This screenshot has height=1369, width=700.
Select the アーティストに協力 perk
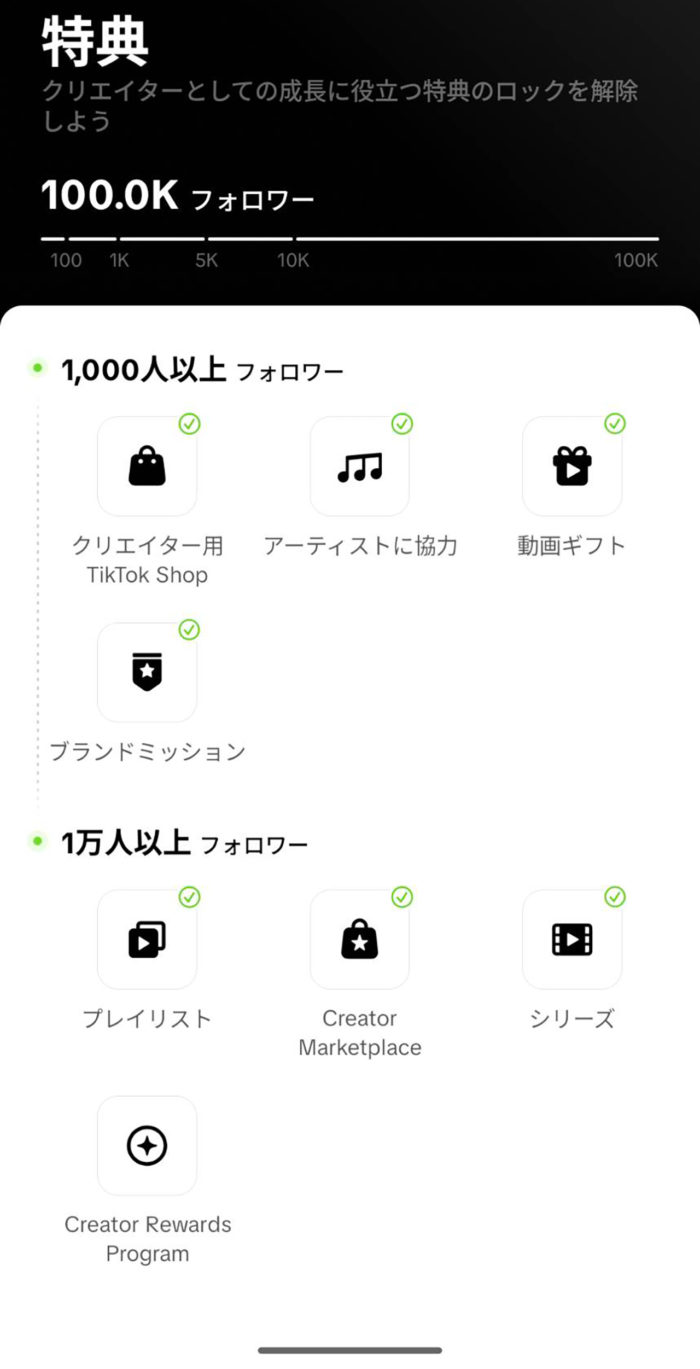click(360, 467)
